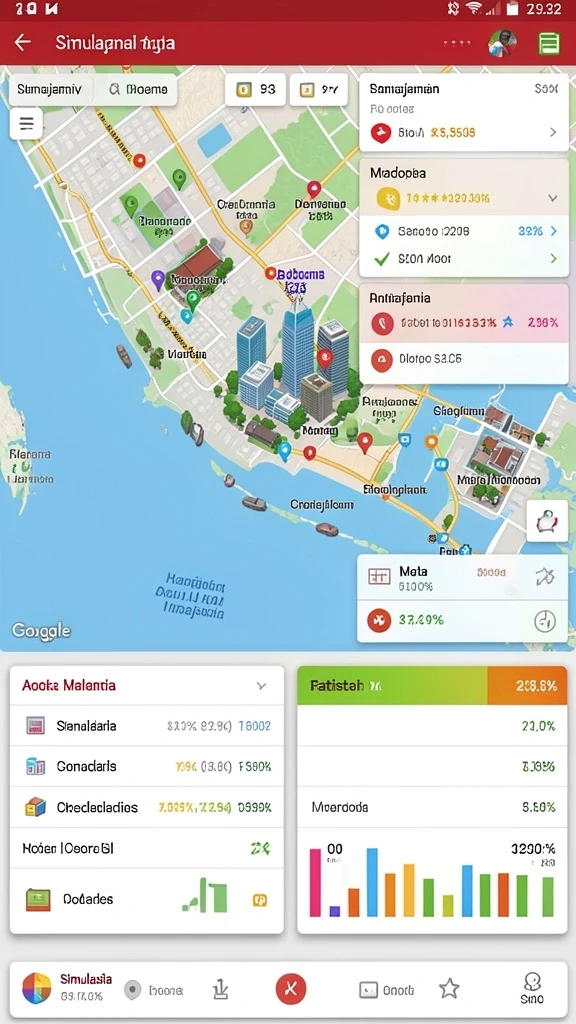
Task: Open the hamburger menu on the map
Action: [x=26, y=123]
